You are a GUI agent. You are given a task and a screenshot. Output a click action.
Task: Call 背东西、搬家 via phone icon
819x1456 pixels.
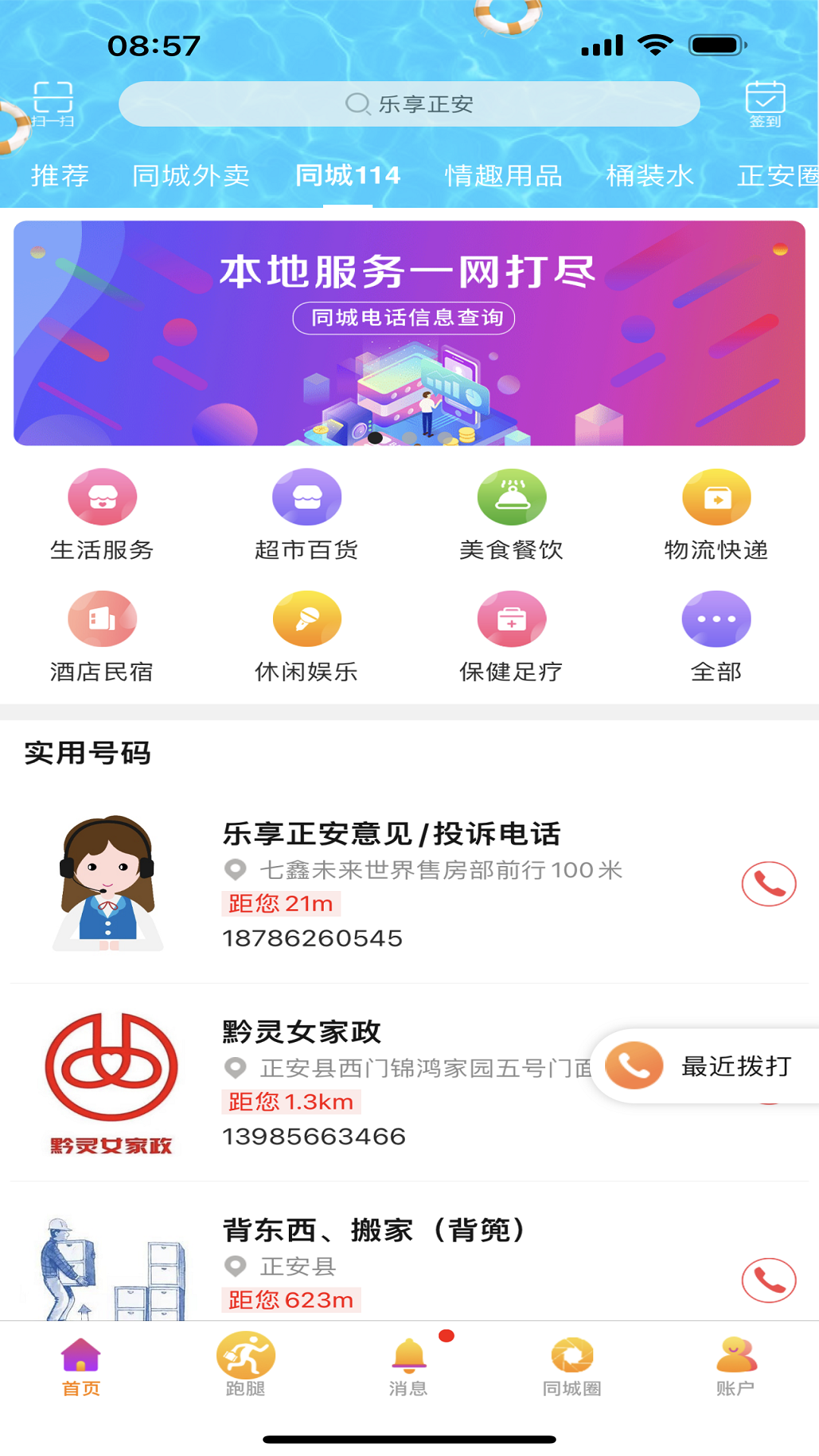768,1281
